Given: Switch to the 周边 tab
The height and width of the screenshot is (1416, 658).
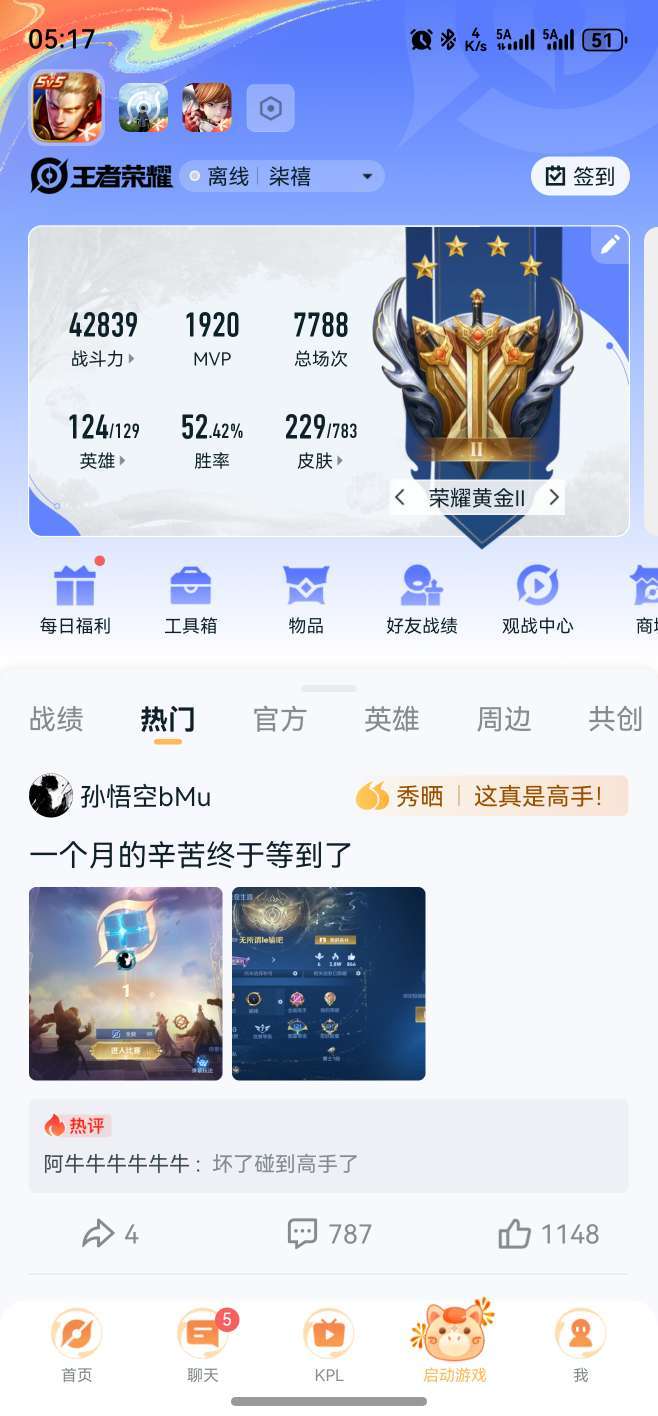Looking at the screenshot, I should (503, 719).
